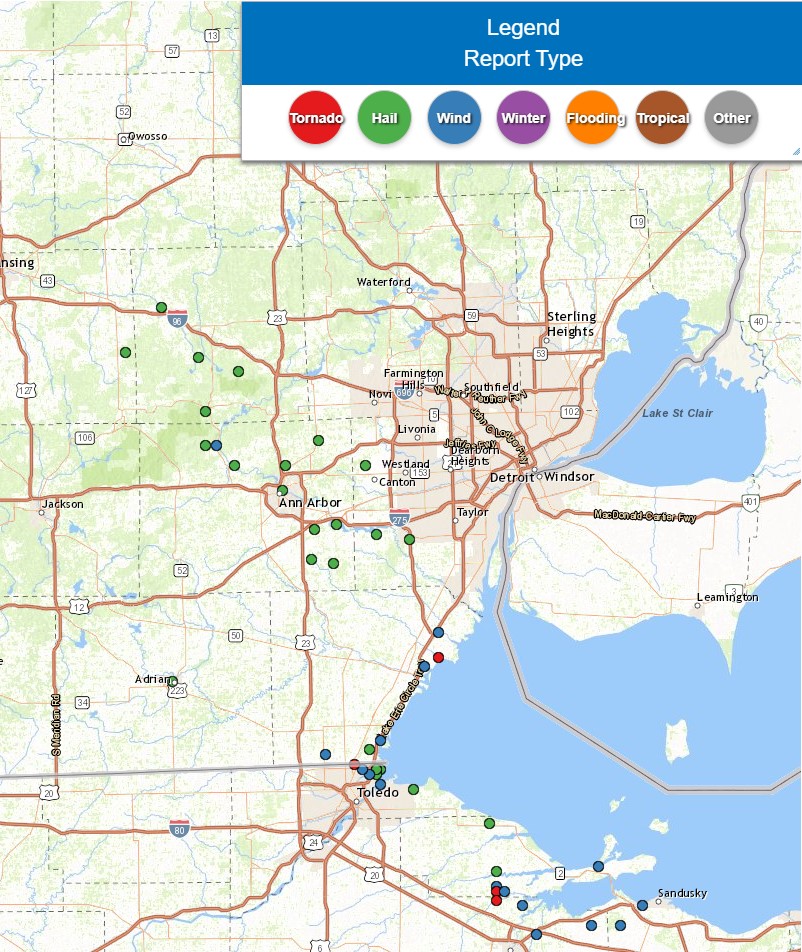This screenshot has width=802, height=952.
Task: Open the wind report marker near Sandusky
Action: pyautogui.click(x=642, y=905)
